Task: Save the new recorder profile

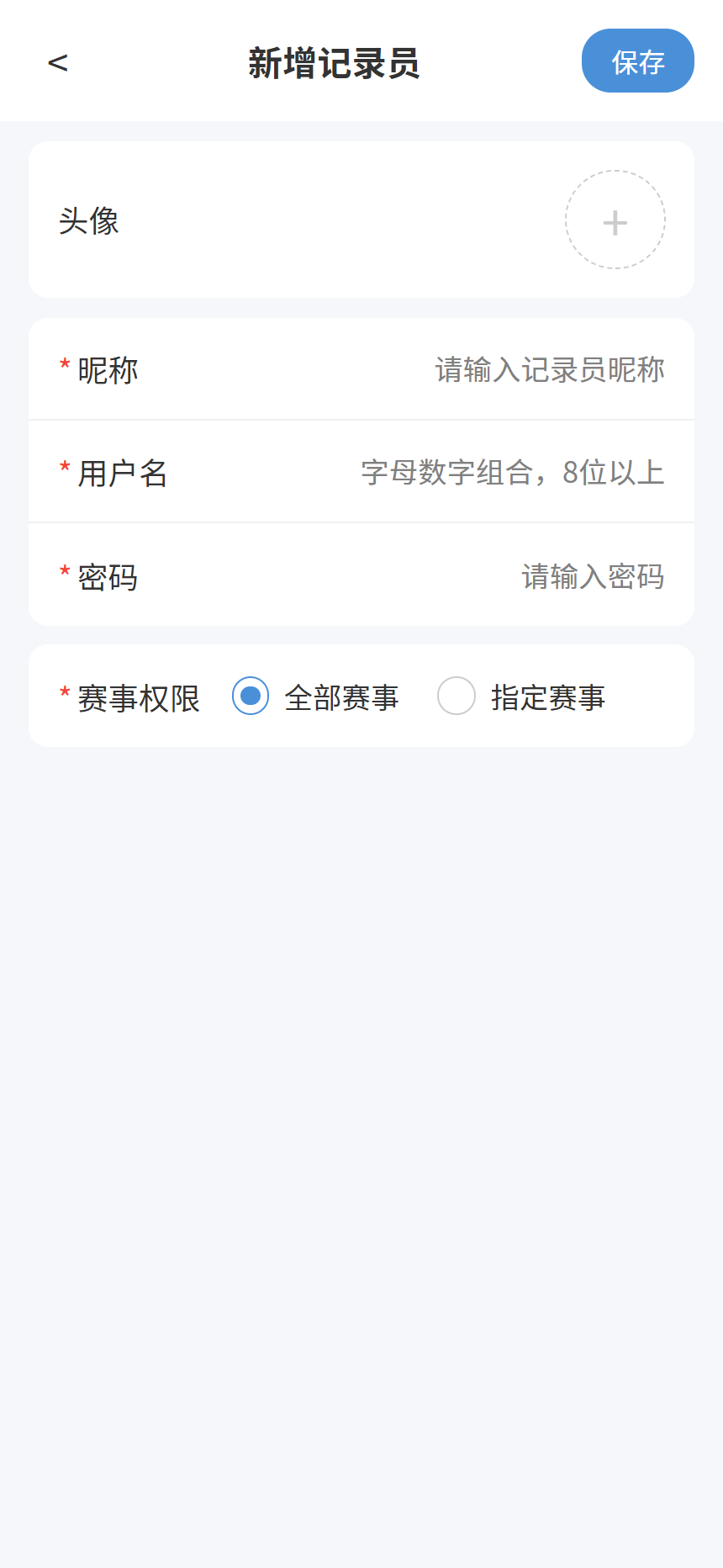Action: coord(637,60)
